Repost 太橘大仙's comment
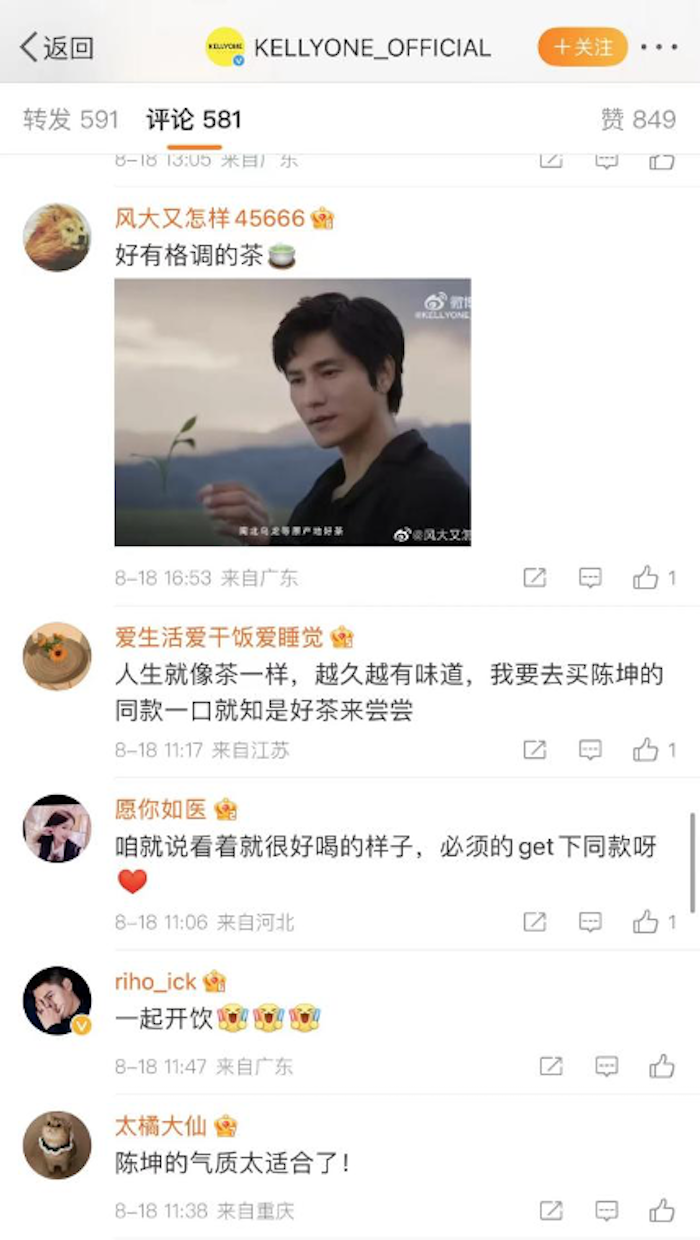This screenshot has width=700, height=1240. [551, 1211]
